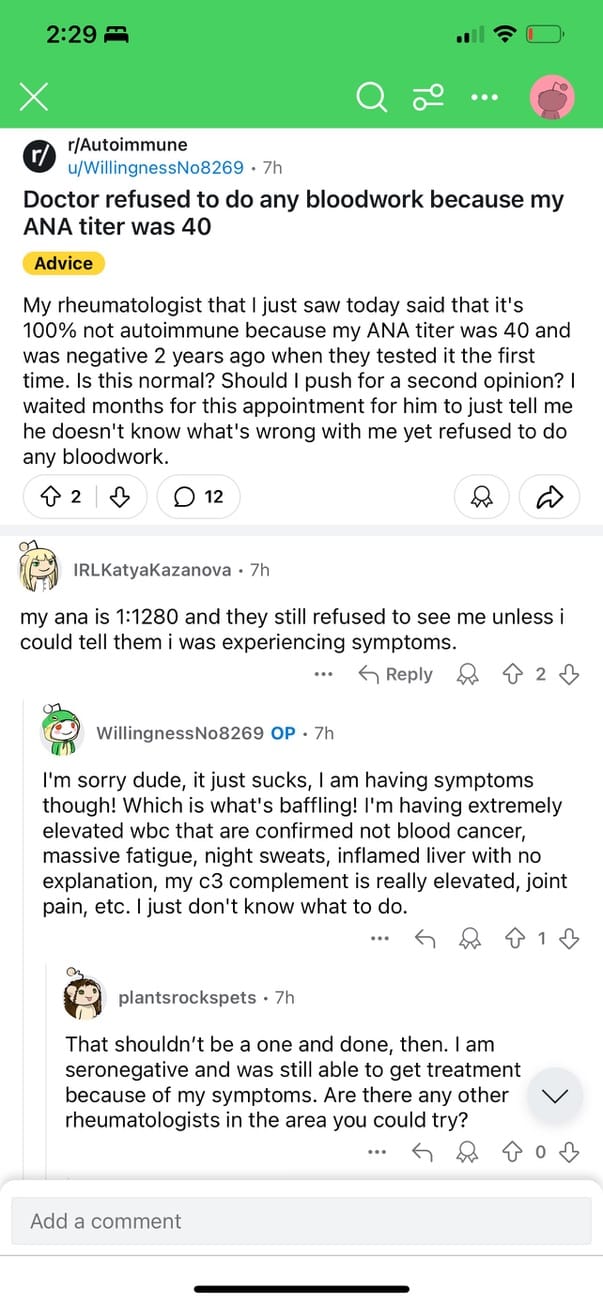Upvote IRLKatyaKazanova's comment
The image size is (603, 1304).
tap(513, 674)
